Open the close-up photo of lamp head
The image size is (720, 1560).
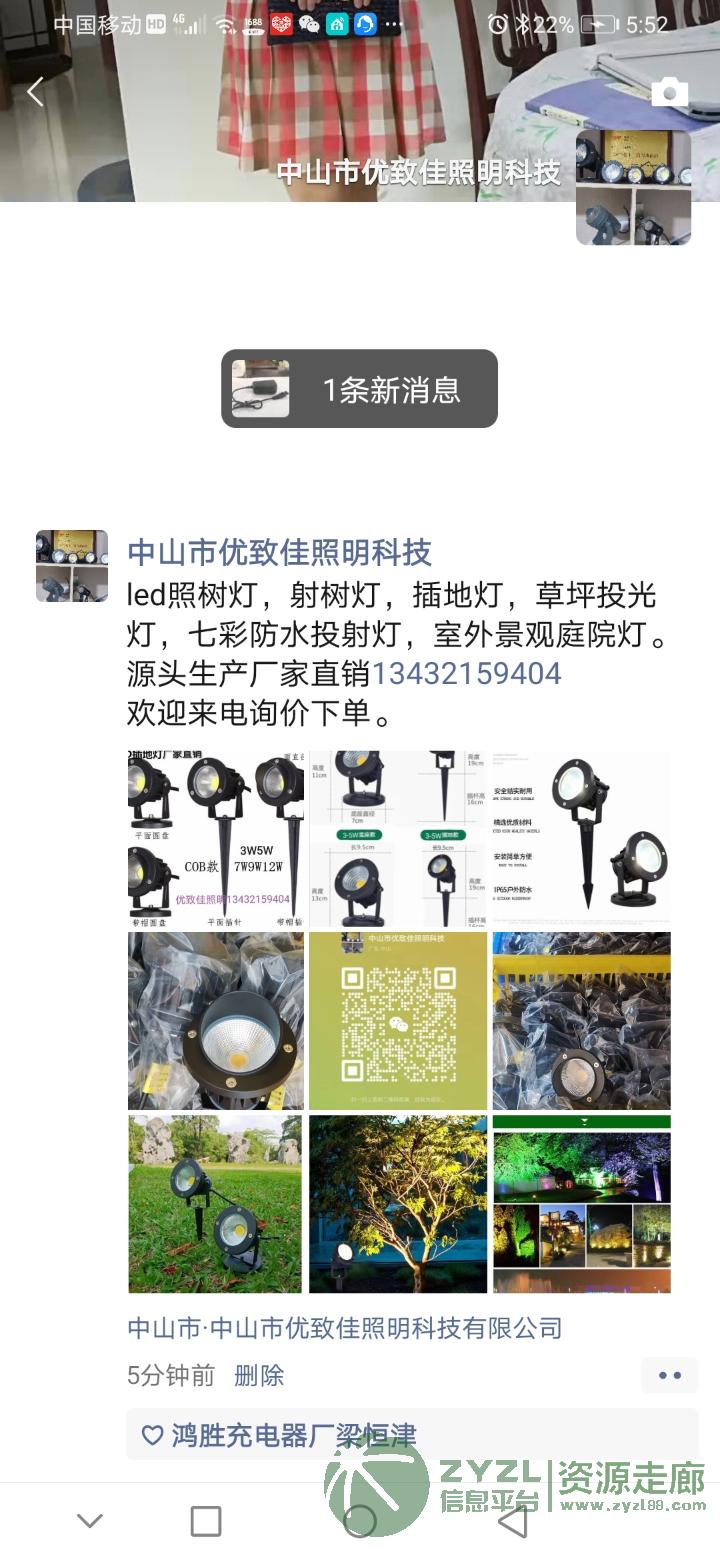click(216, 1021)
